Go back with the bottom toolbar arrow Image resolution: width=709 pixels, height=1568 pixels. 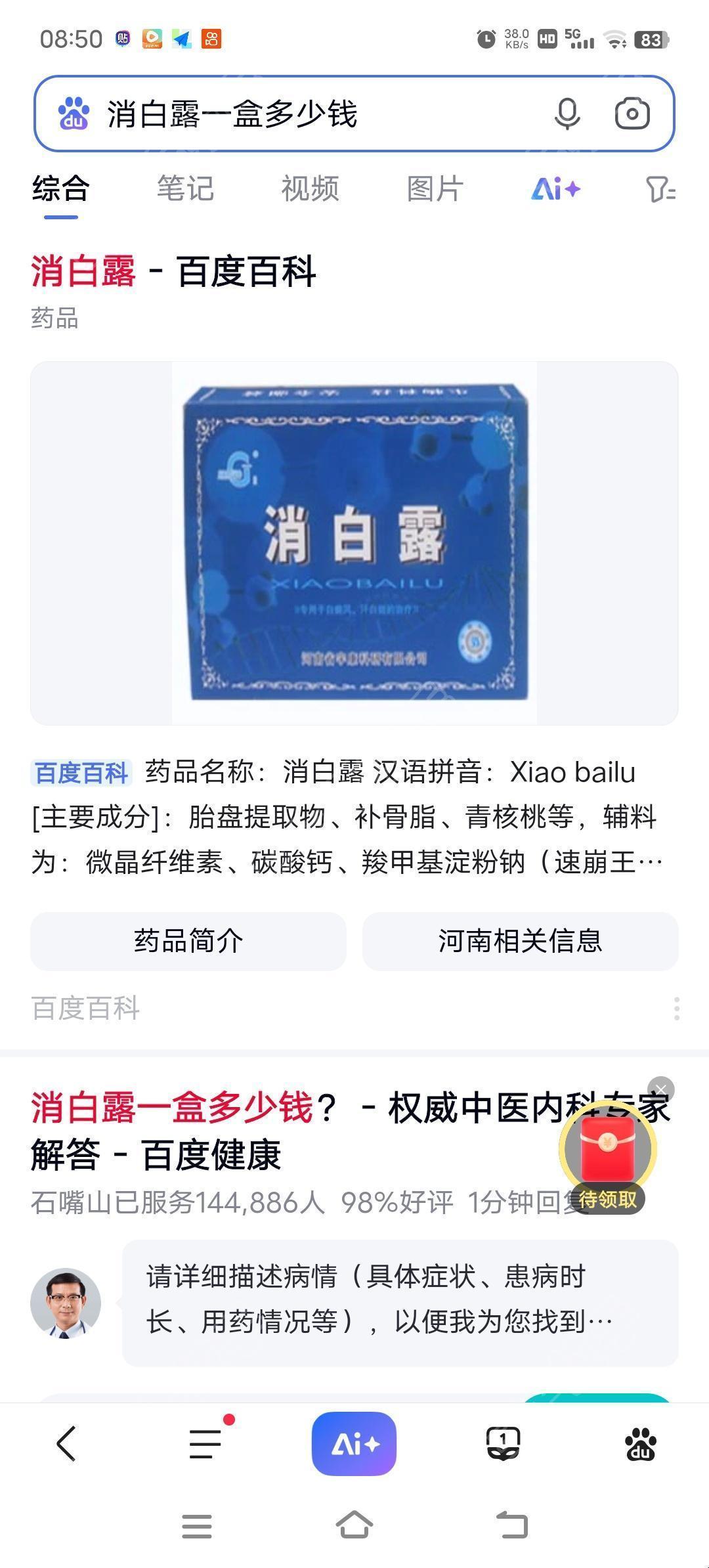pyautogui.click(x=67, y=1444)
